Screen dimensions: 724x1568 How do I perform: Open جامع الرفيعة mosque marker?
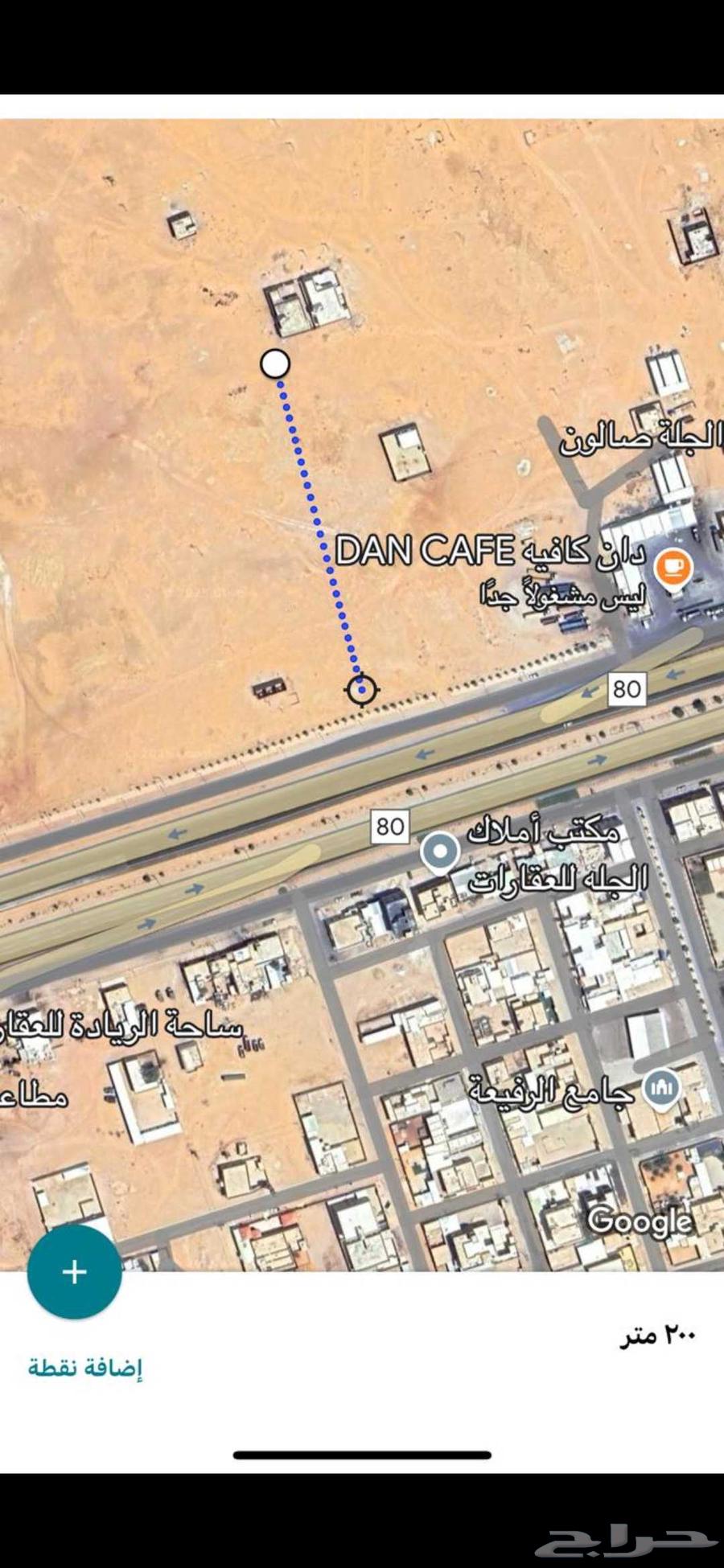click(661, 1090)
